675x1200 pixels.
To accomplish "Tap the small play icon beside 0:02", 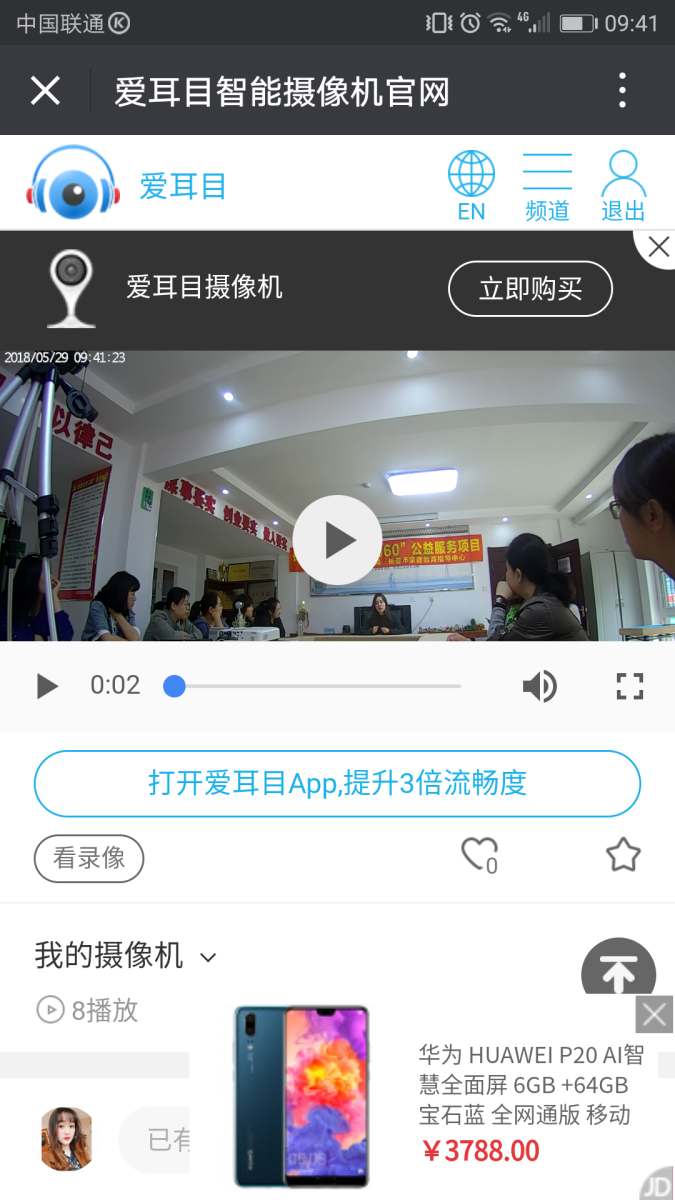I will click(x=46, y=686).
